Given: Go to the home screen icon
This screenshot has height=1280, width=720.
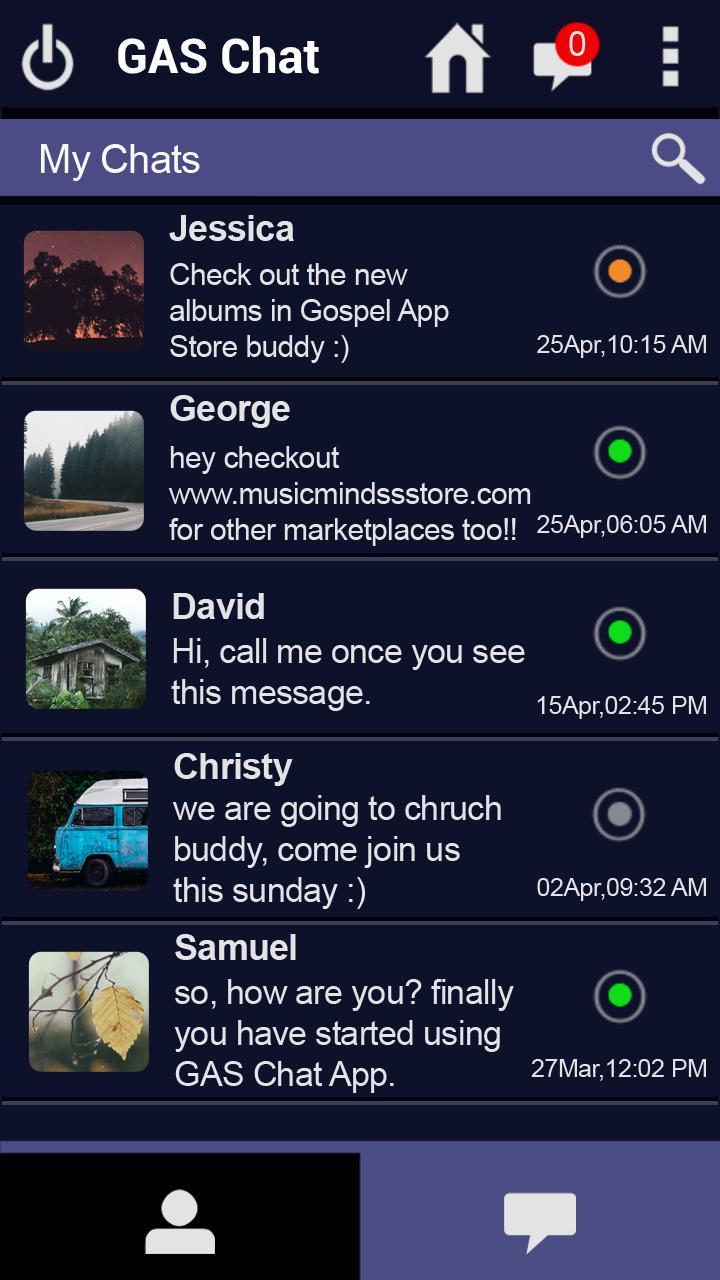Looking at the screenshot, I should point(458,58).
